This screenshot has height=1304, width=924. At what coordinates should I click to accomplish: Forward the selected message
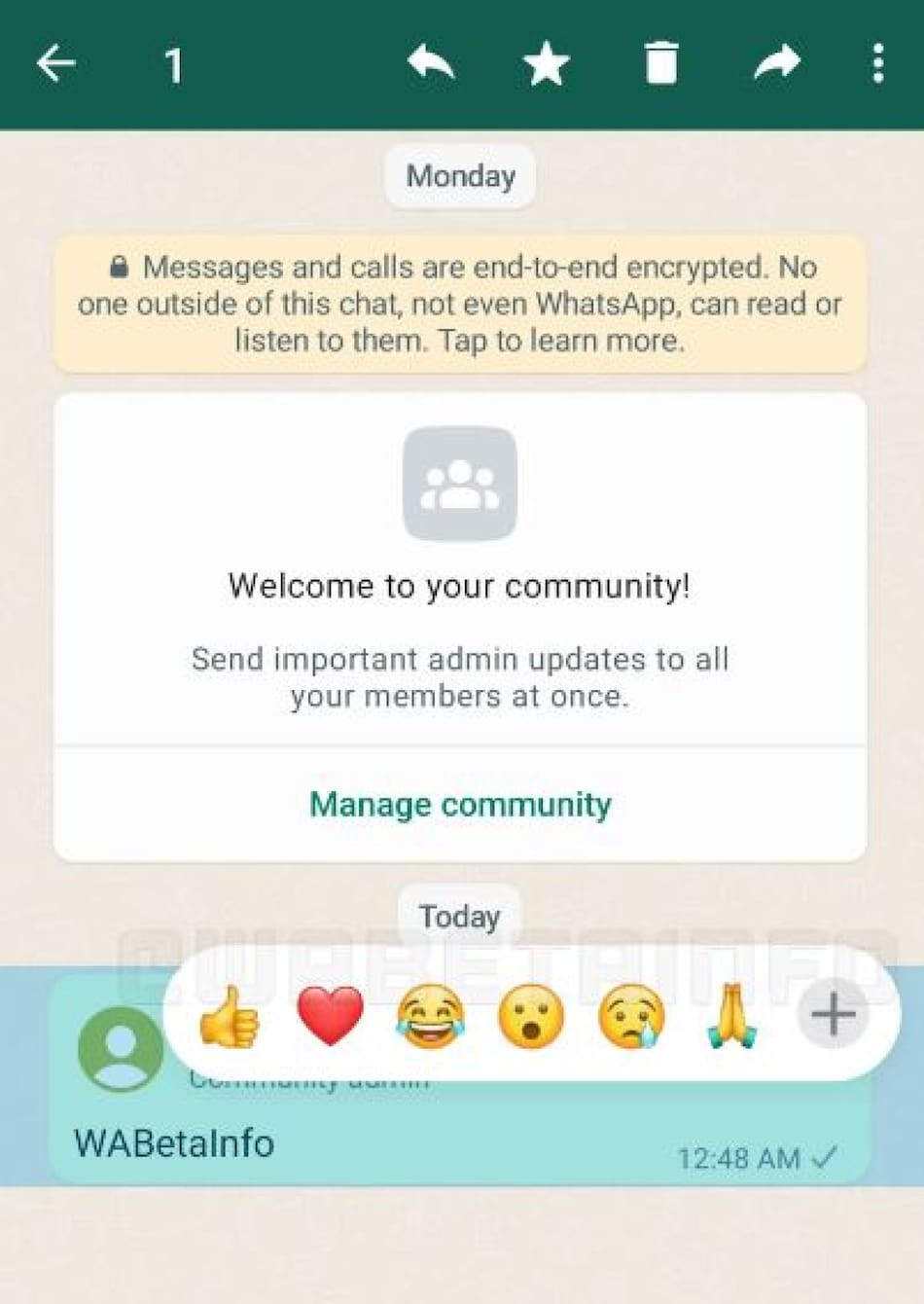777,64
